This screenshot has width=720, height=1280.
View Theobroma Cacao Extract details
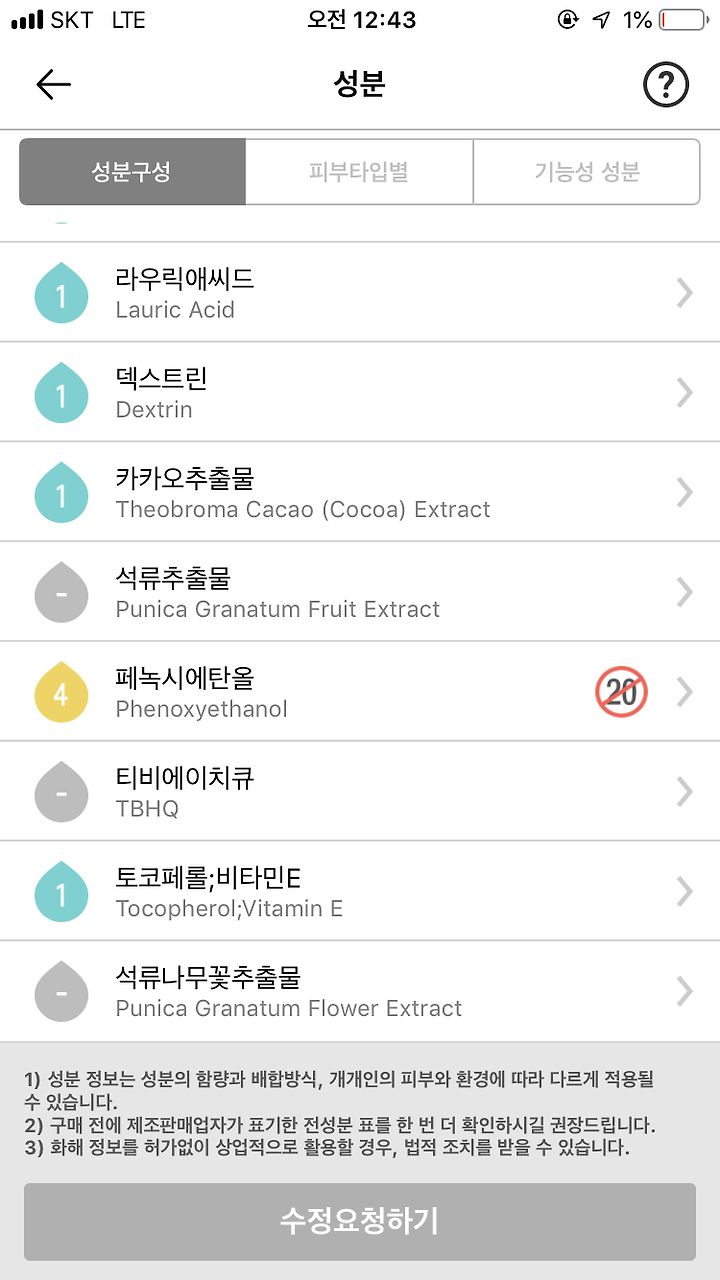pyautogui.click(x=360, y=492)
